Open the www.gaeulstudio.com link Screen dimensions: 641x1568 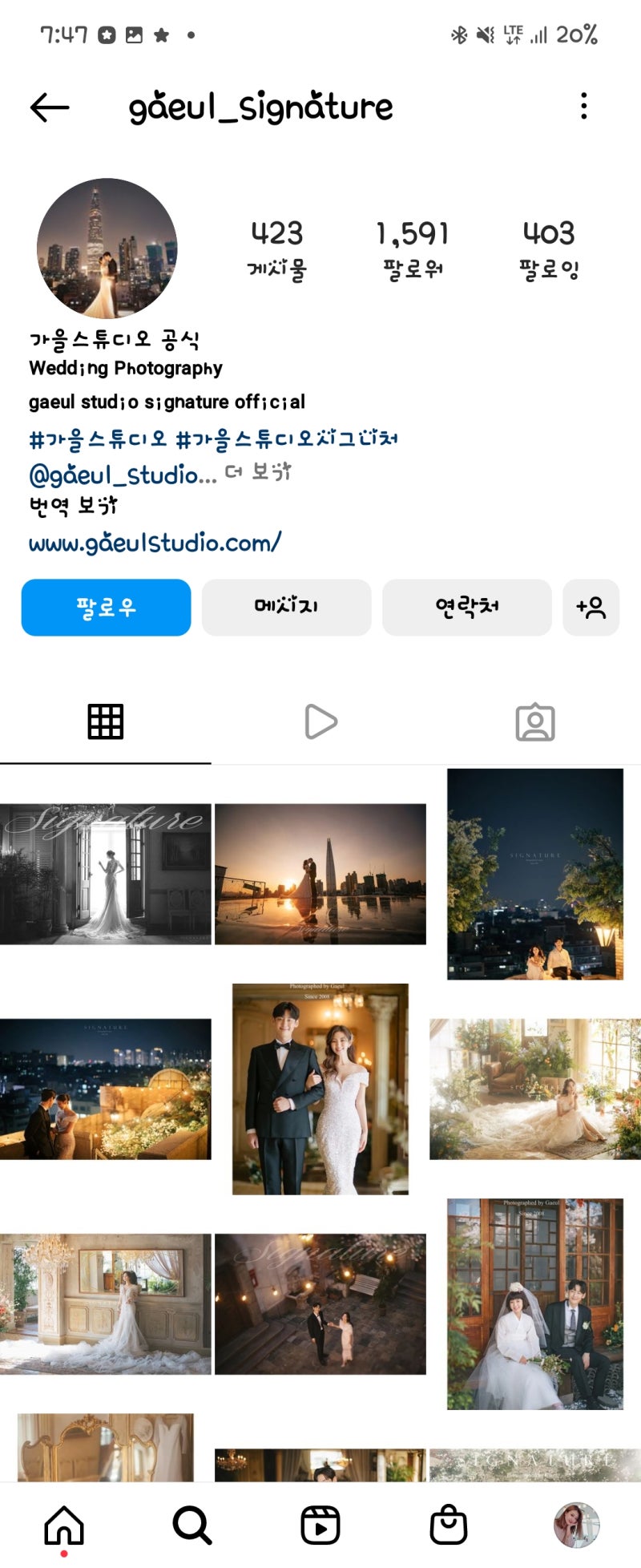point(155,543)
